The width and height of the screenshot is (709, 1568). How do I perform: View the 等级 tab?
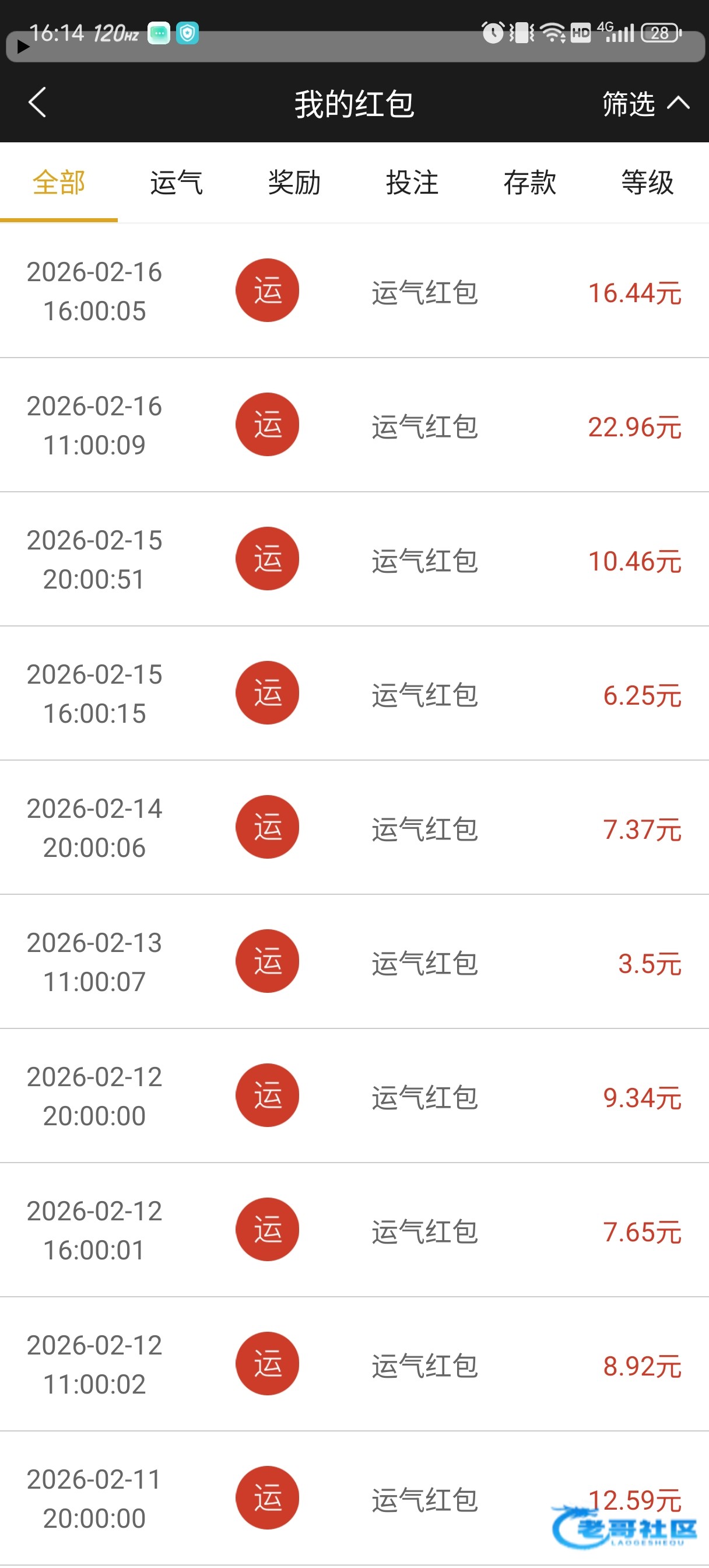tap(647, 183)
